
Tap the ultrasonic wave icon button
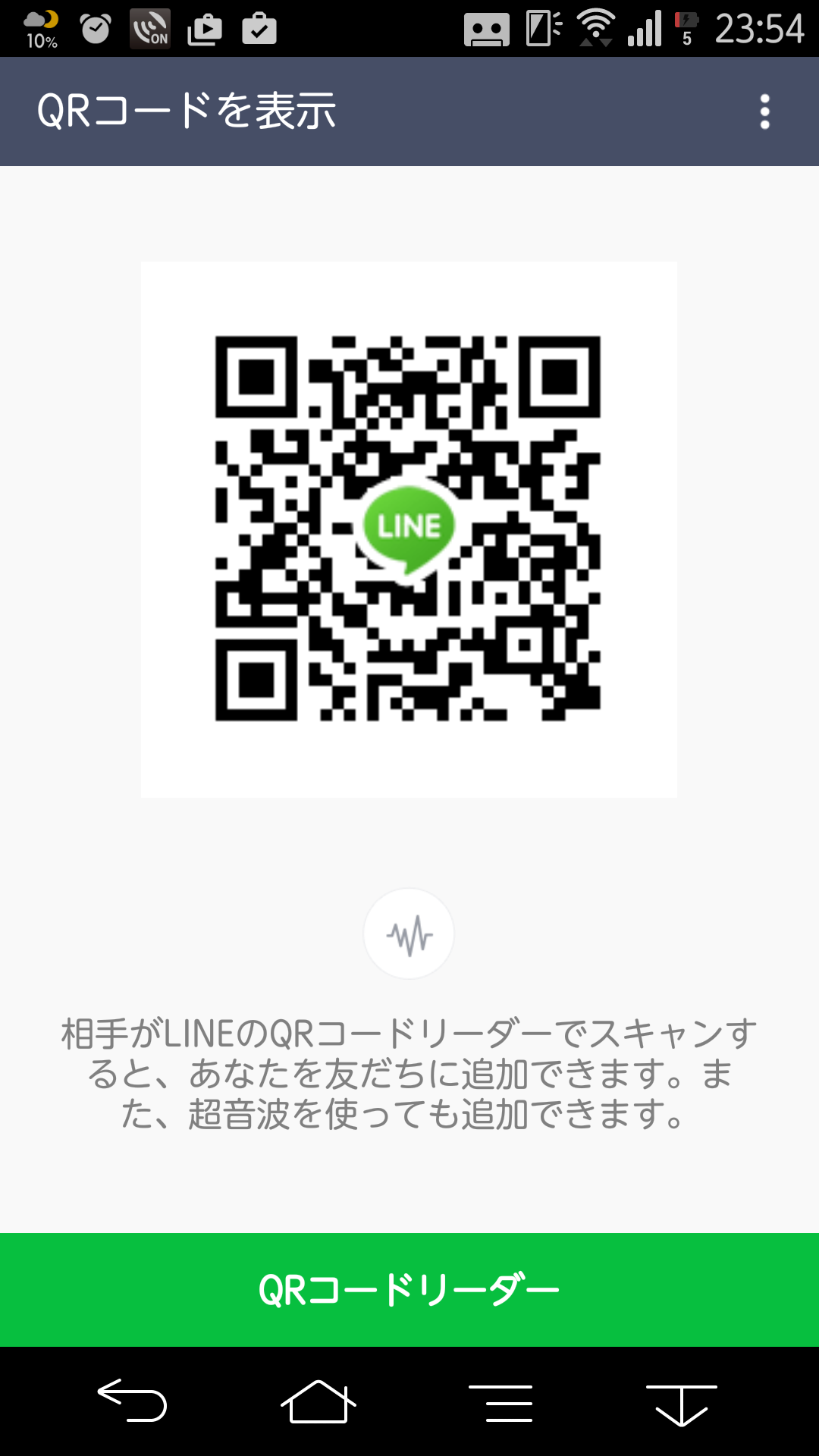(409, 934)
